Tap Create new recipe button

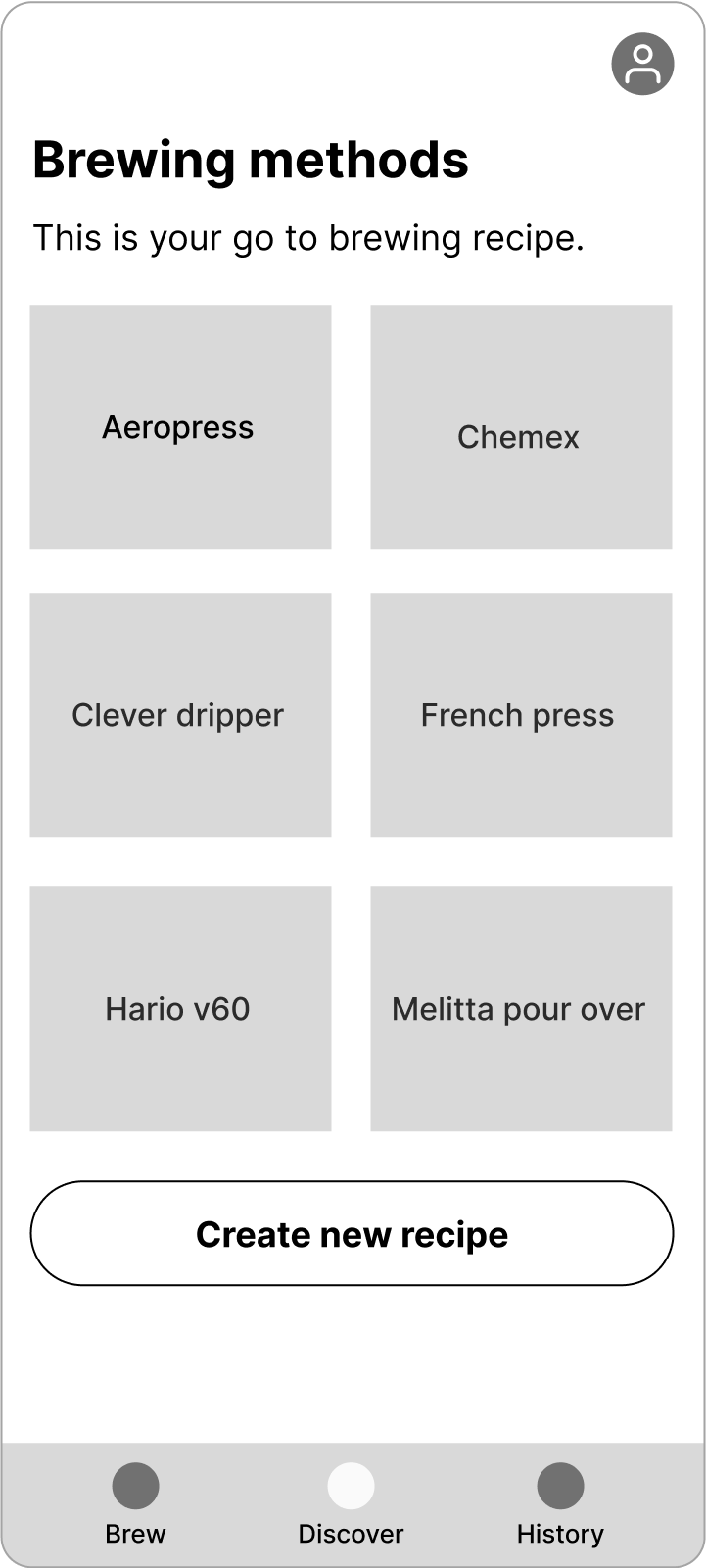[x=352, y=1233]
